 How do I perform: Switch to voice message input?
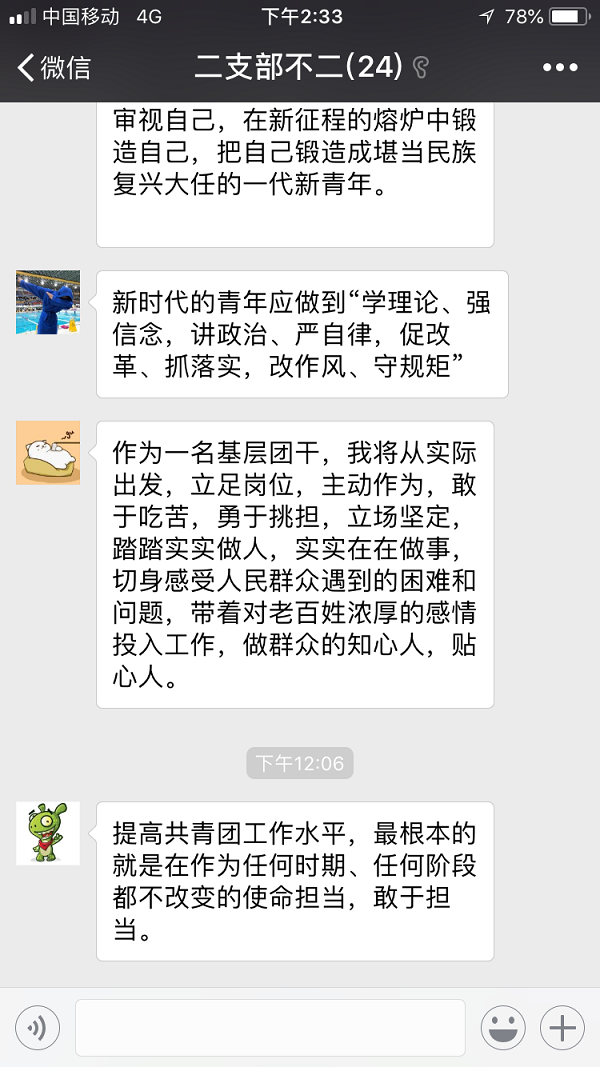pyautogui.click(x=37, y=1027)
